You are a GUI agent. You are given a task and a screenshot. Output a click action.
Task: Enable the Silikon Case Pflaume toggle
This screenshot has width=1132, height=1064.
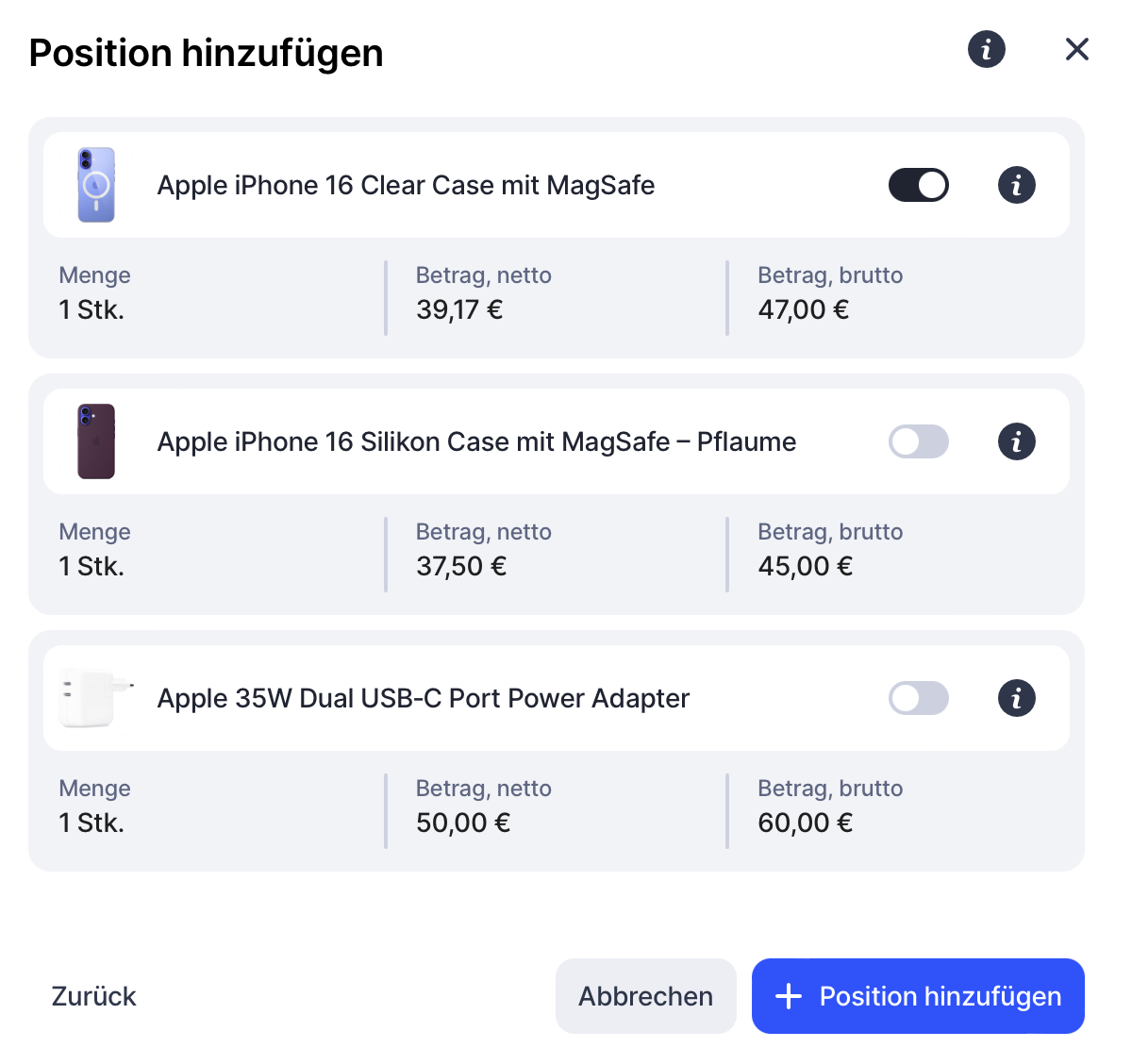tap(918, 441)
